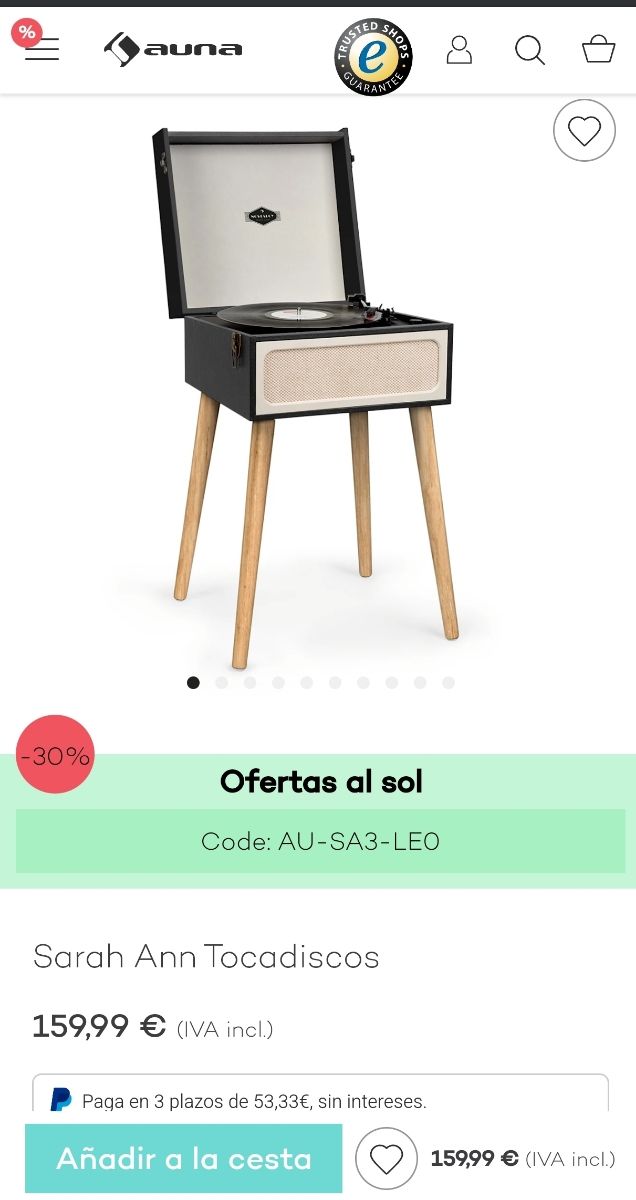
Task: Open the Trusted Shops guarantee badge
Action: click(373, 57)
